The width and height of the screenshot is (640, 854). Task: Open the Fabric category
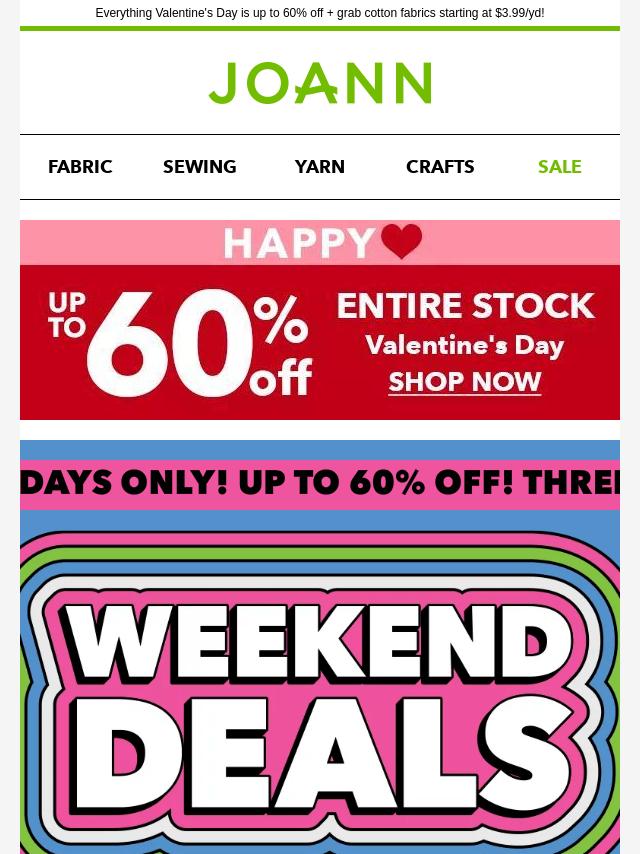click(x=80, y=167)
